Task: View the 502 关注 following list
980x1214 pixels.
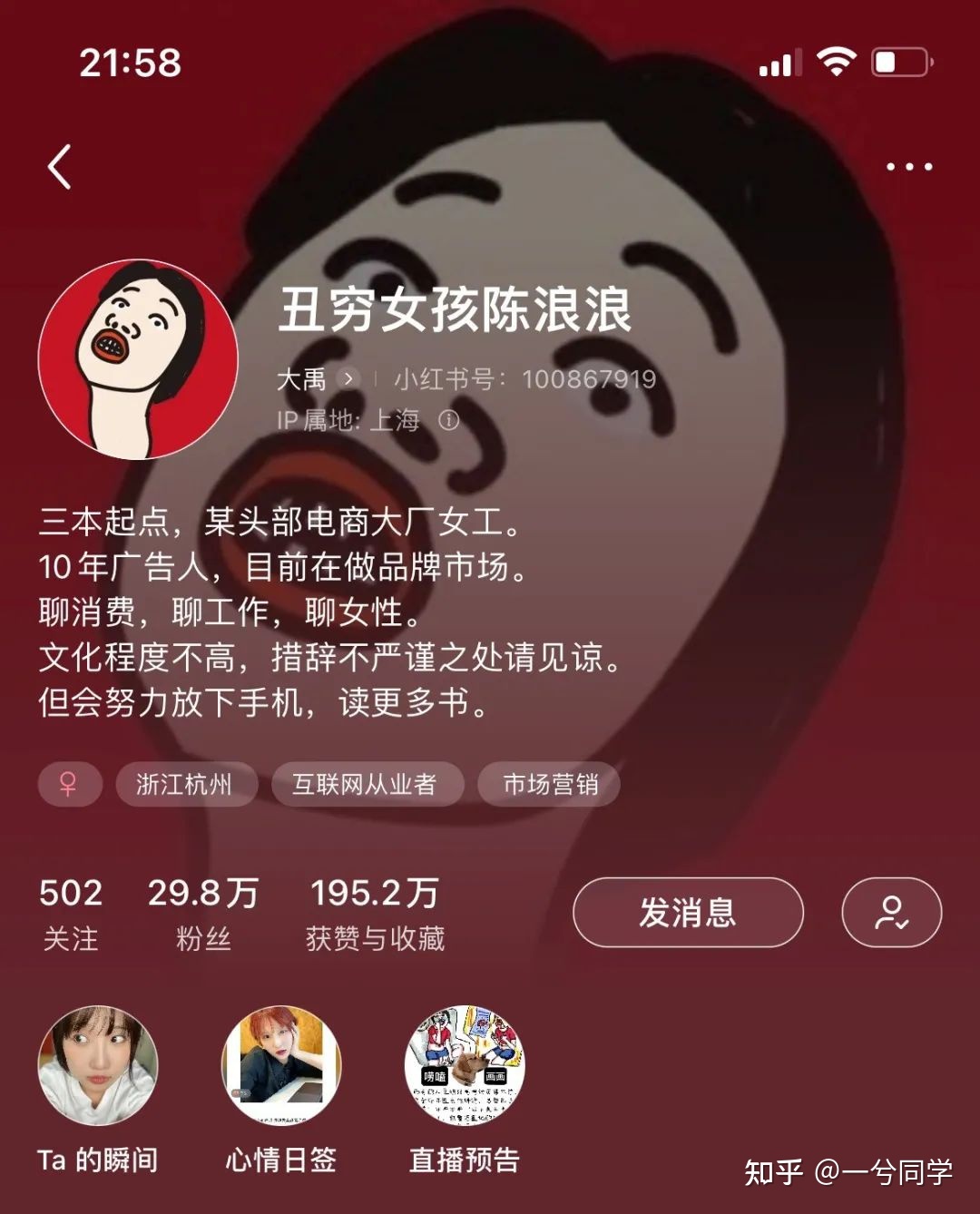Action: [71, 913]
